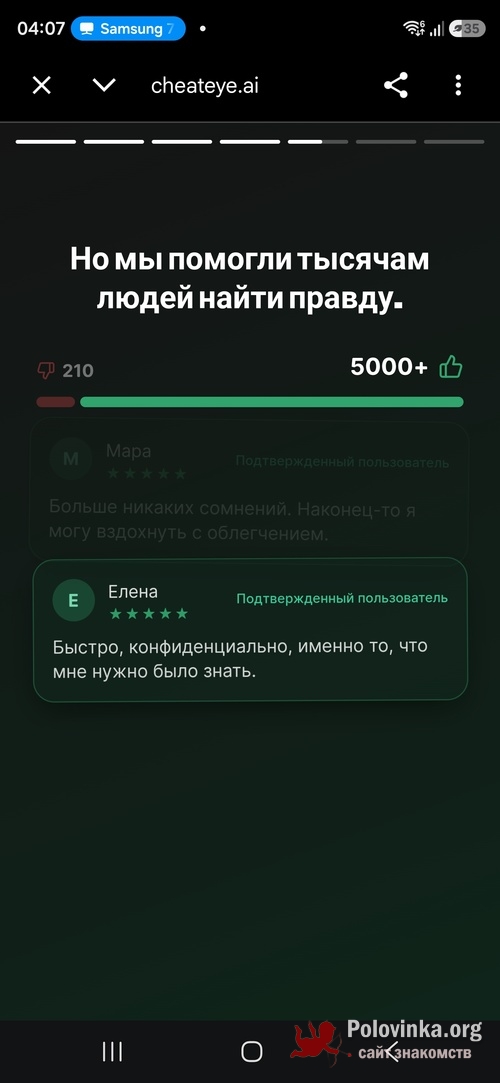Tap the cheateye.ai address title
The height and width of the screenshot is (1083, 500).
204,86
